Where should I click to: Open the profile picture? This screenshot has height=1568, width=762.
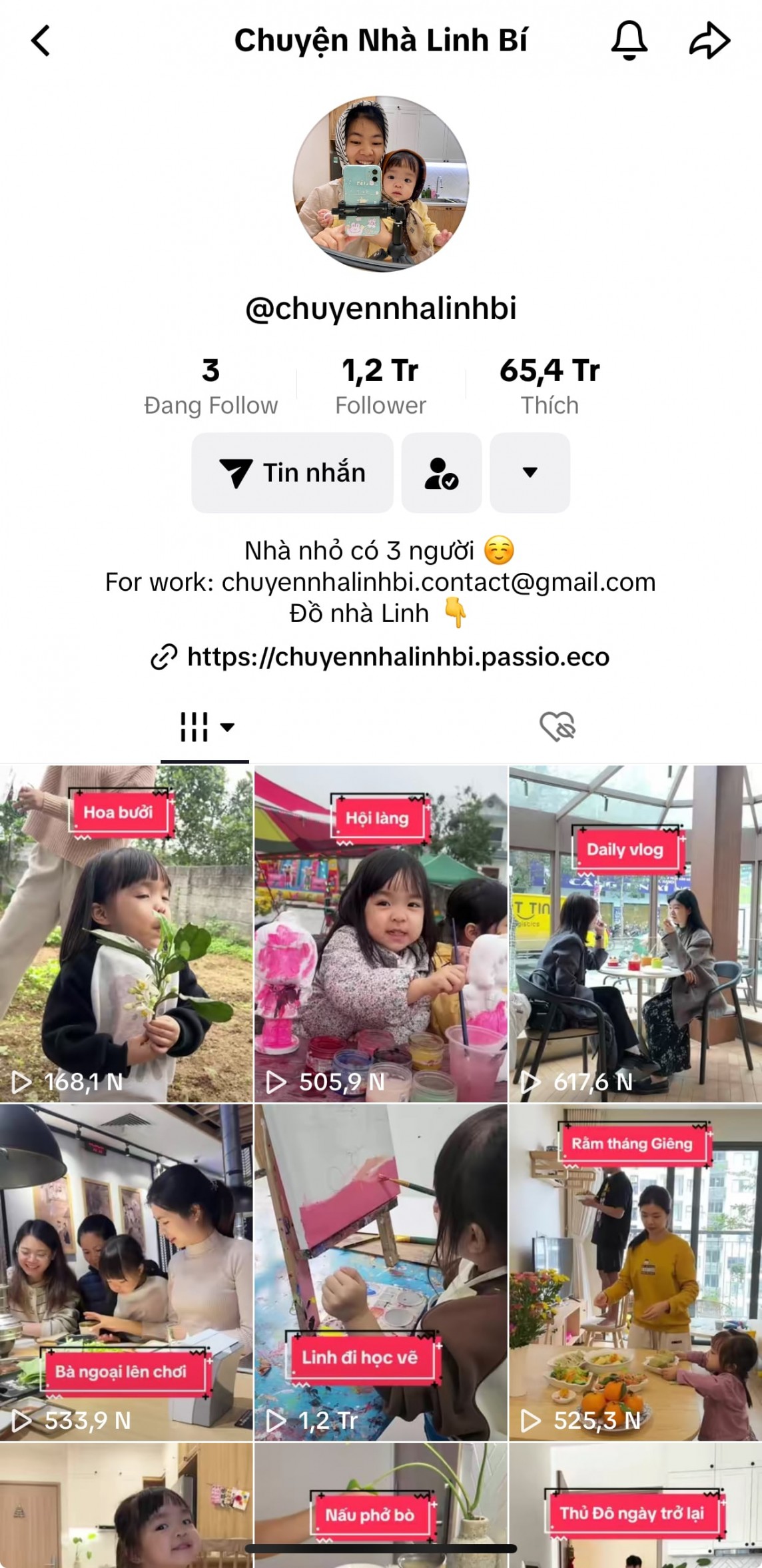coord(381,184)
